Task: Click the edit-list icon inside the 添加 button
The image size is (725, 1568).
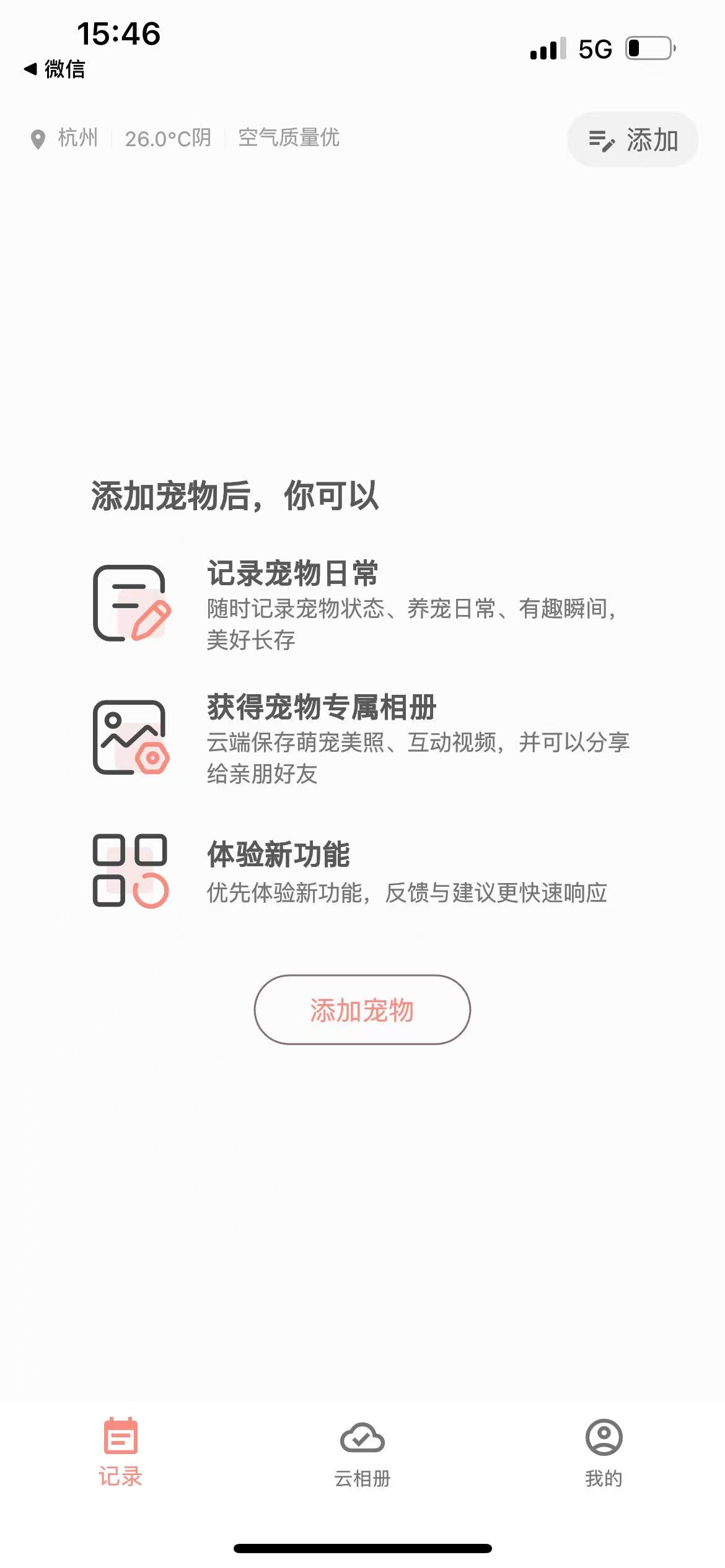Action: (602, 139)
